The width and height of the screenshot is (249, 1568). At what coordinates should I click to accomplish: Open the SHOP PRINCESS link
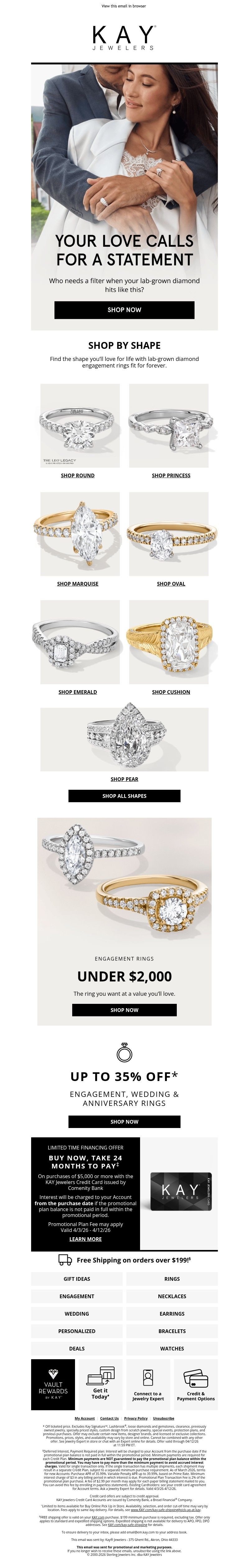[x=171, y=475]
